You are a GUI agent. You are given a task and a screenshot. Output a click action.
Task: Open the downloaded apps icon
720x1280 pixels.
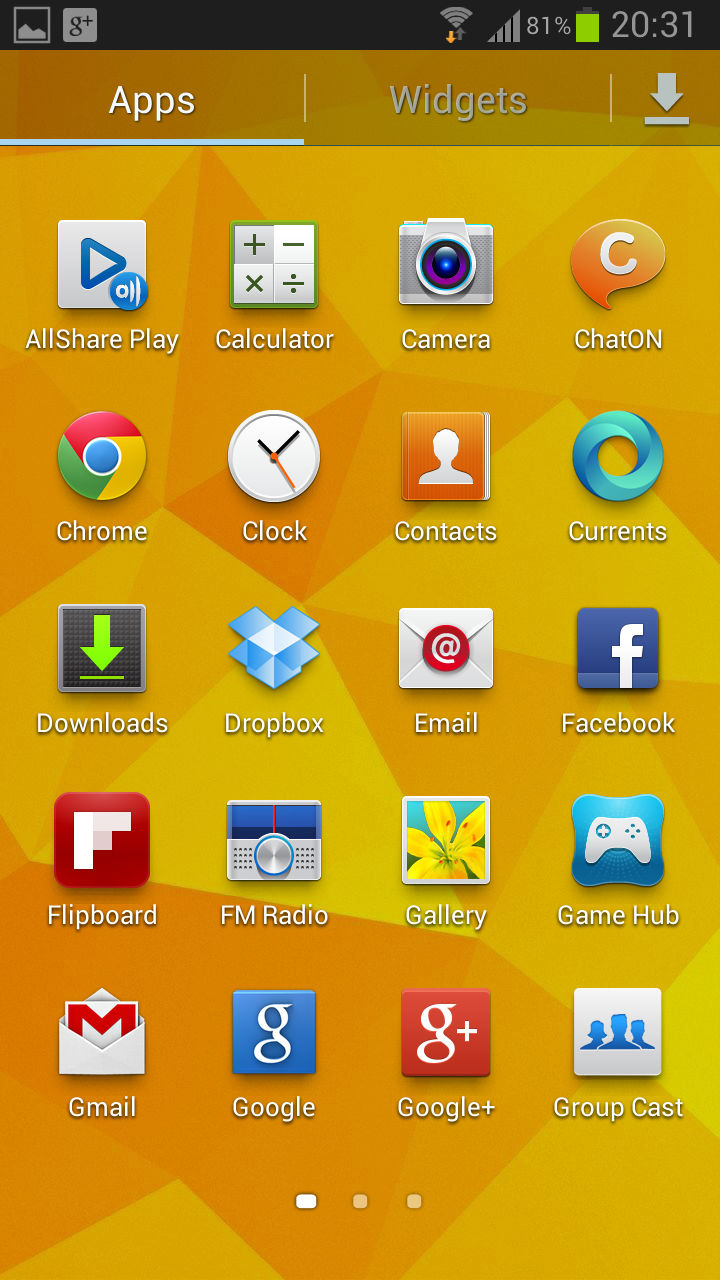[x=666, y=100]
